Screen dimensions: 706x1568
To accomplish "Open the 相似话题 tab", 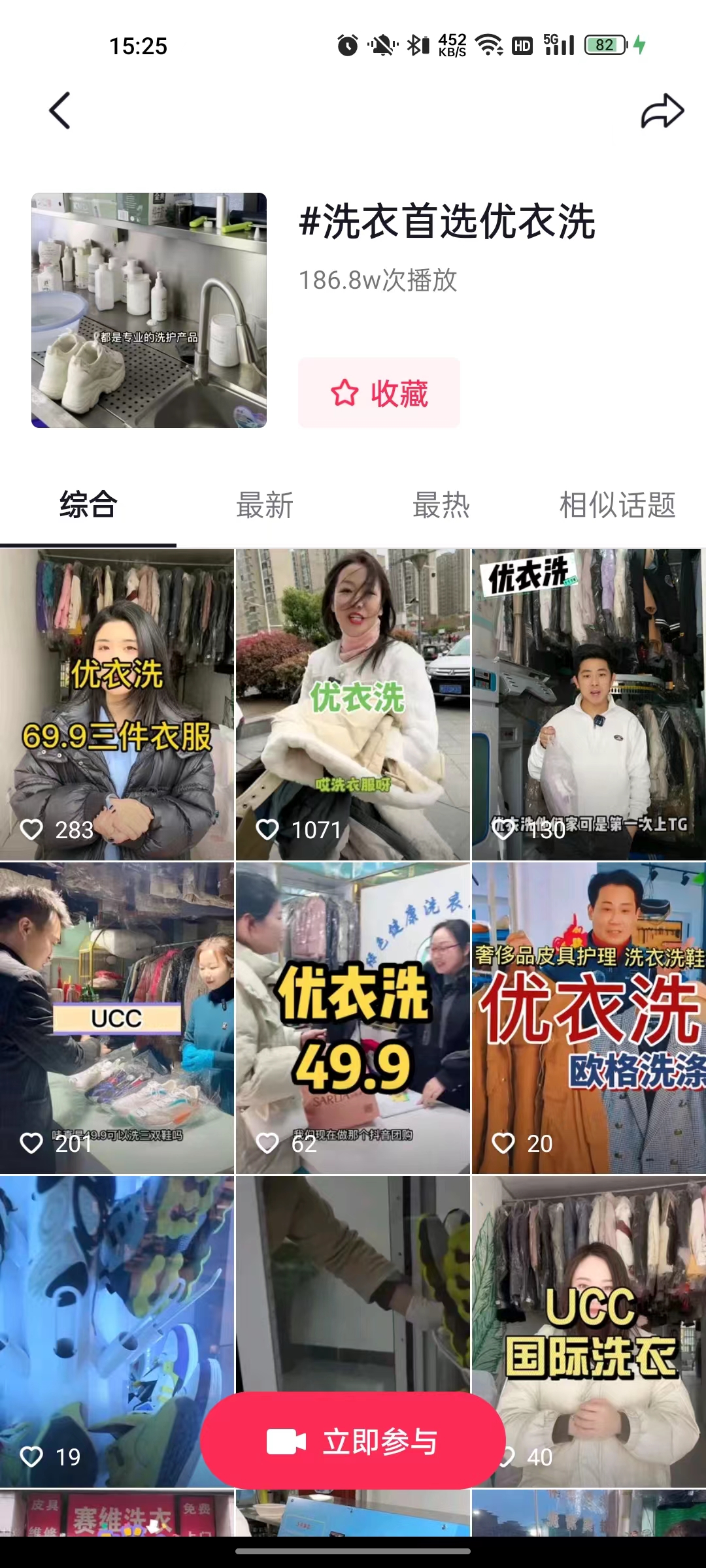I will coord(618,506).
